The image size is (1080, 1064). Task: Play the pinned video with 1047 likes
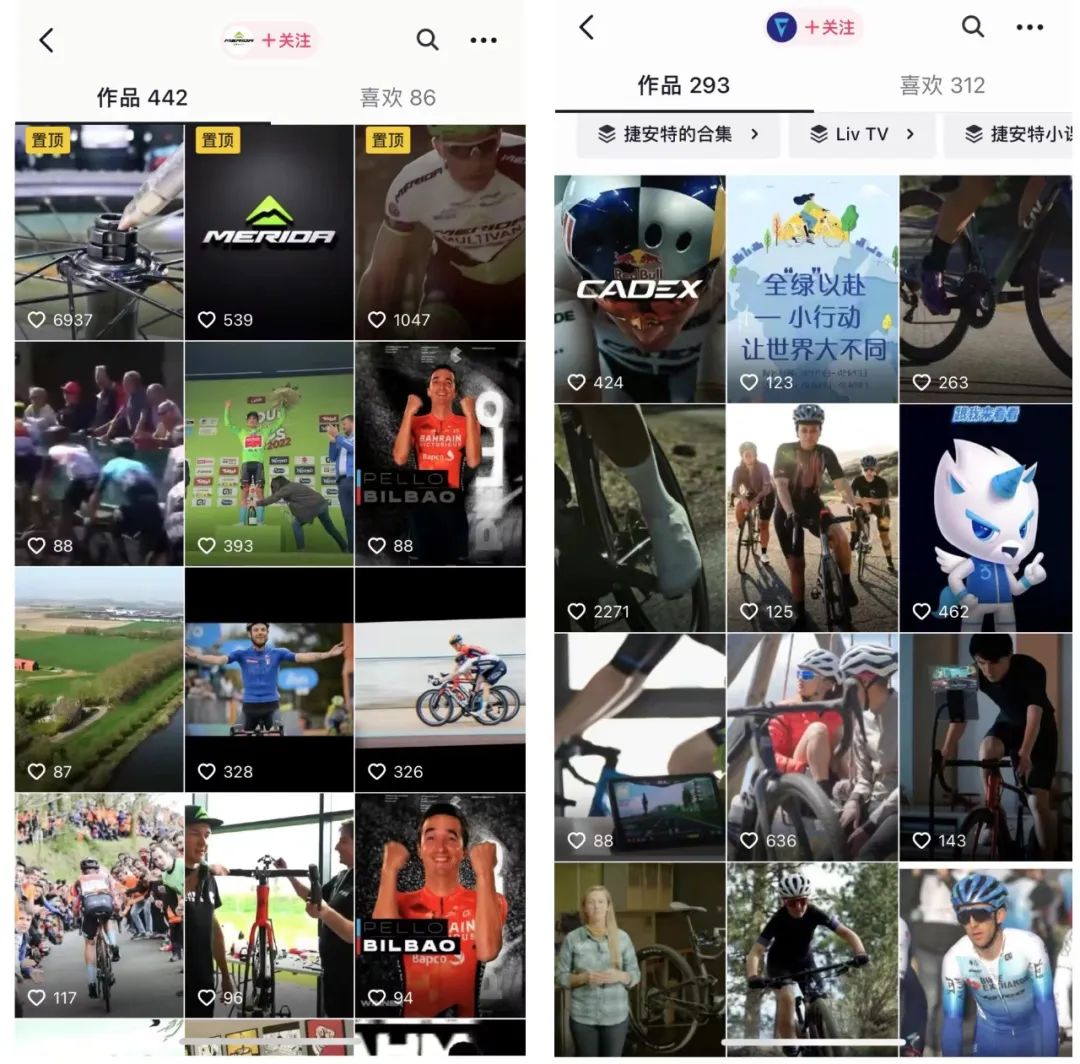440,232
